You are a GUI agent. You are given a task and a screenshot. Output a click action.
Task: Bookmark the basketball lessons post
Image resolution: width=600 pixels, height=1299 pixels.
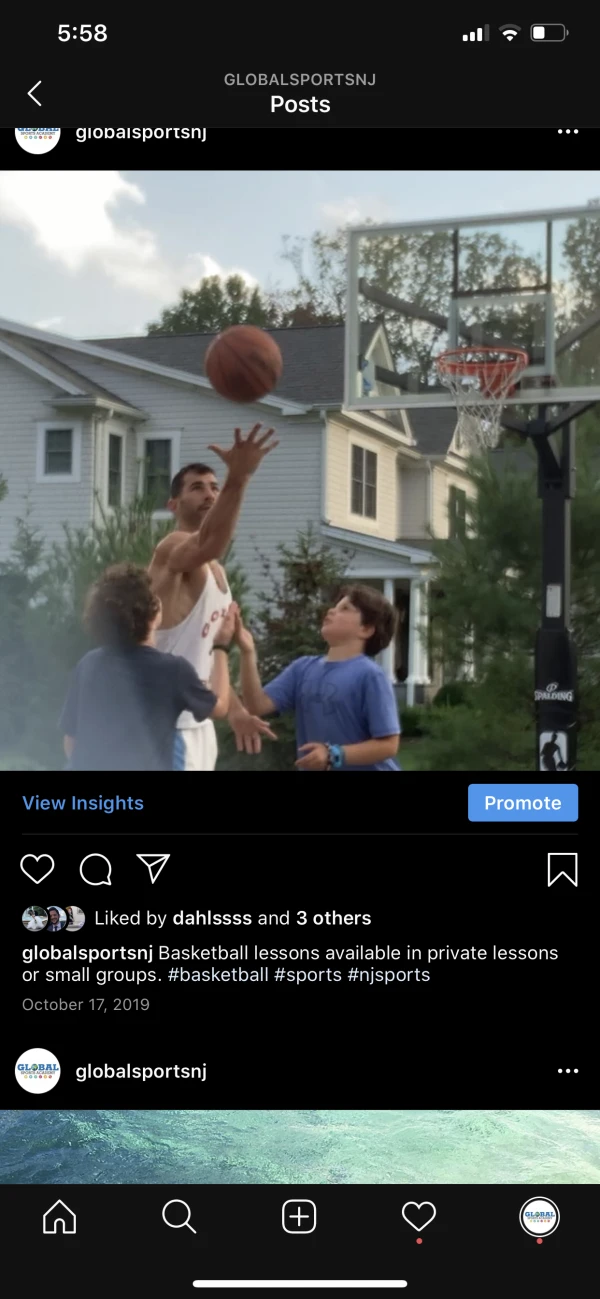[x=562, y=869]
